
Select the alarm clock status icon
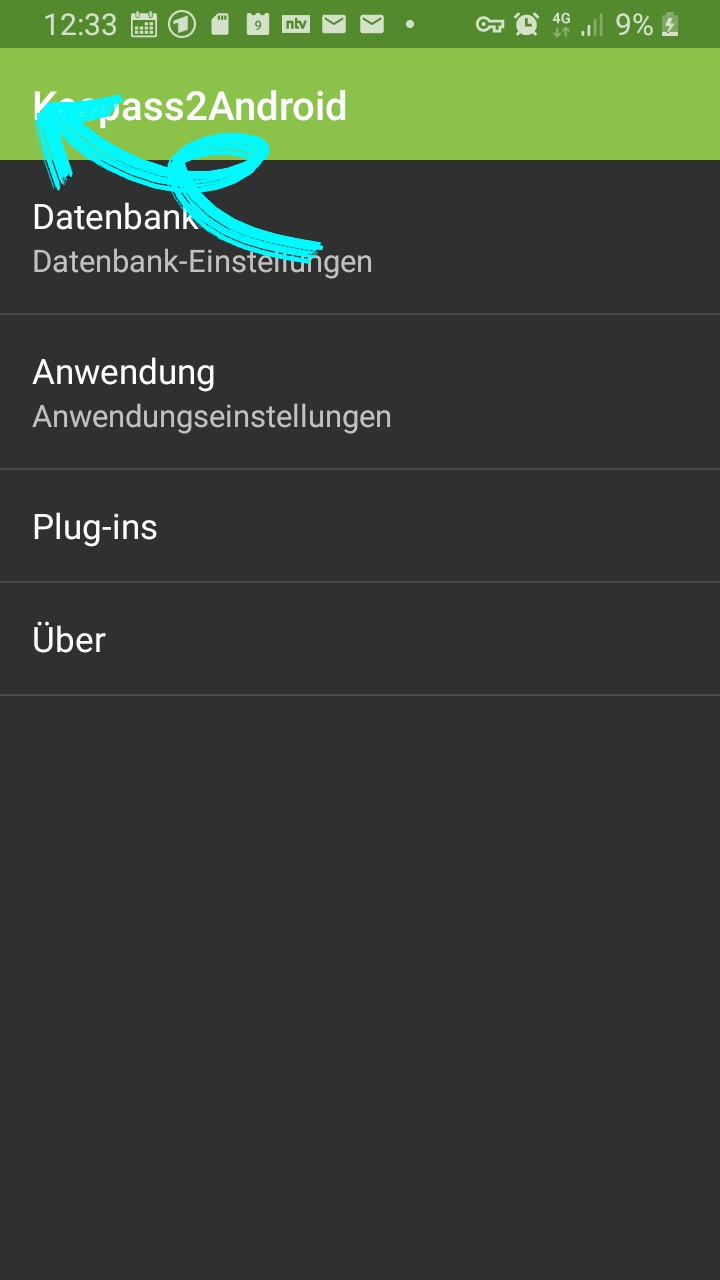pyautogui.click(x=525, y=22)
